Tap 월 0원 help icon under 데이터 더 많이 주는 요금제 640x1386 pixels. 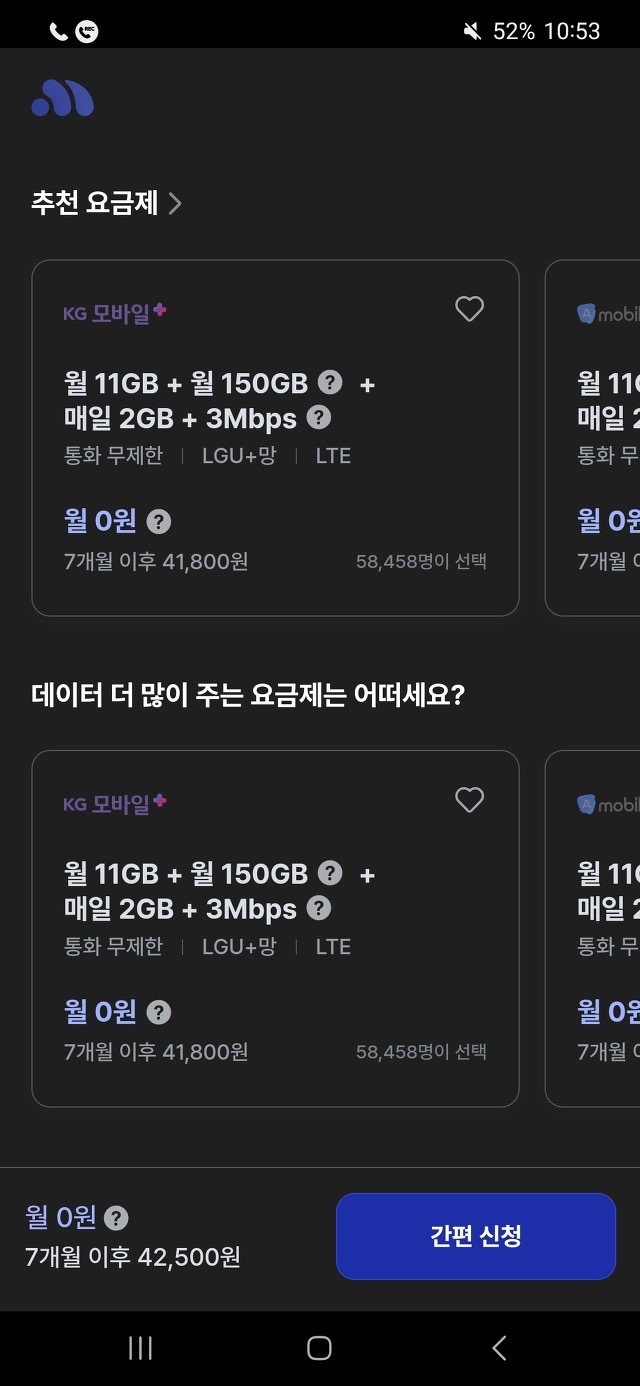[159, 1012]
